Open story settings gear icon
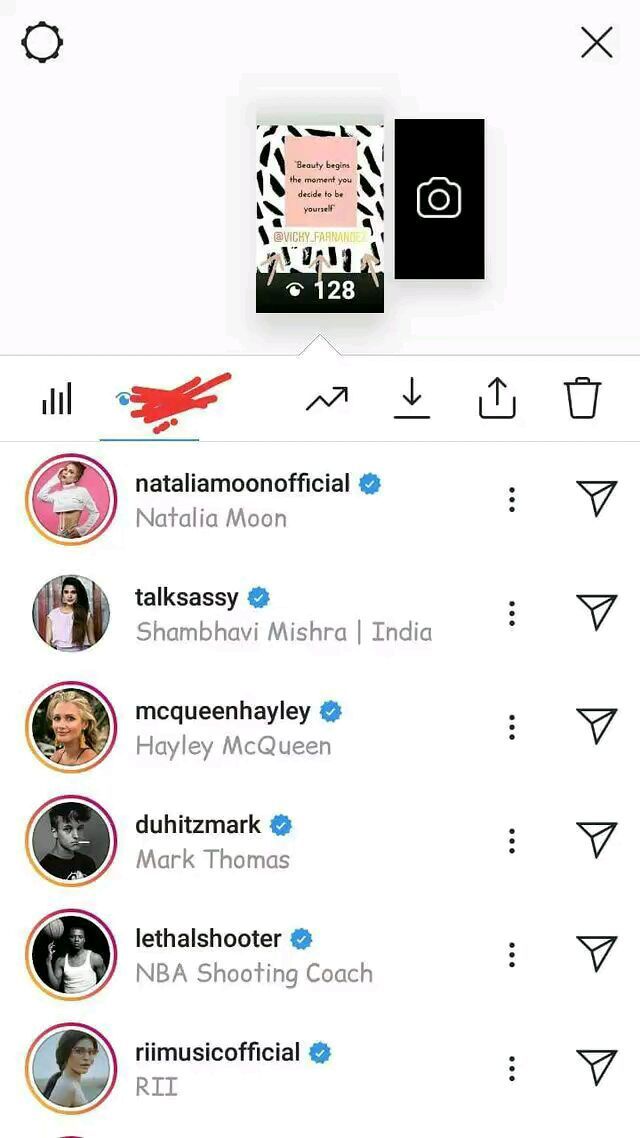Image resolution: width=640 pixels, height=1138 pixels. tap(42, 43)
